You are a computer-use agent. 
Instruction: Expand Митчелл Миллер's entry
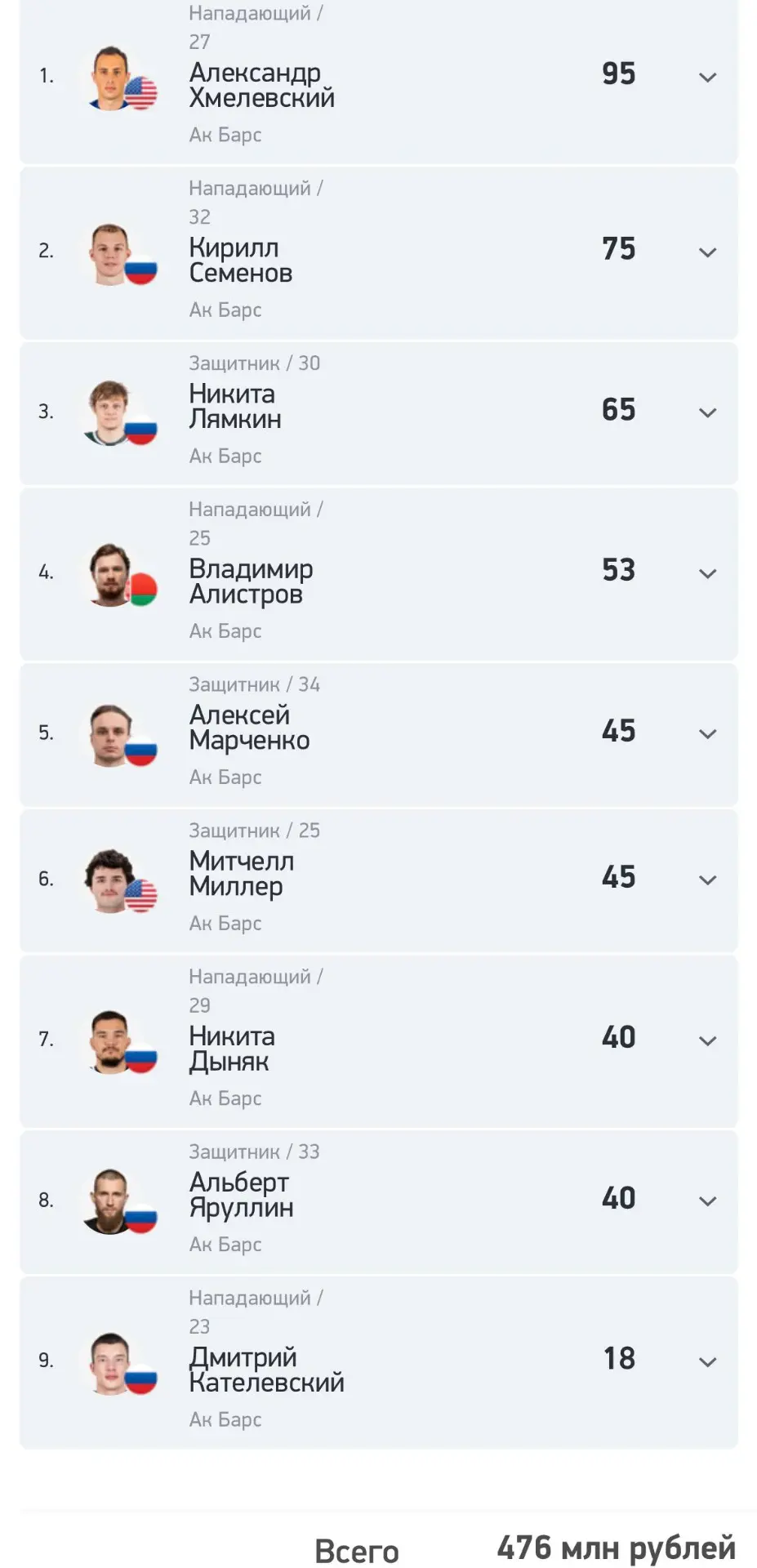[x=707, y=880]
